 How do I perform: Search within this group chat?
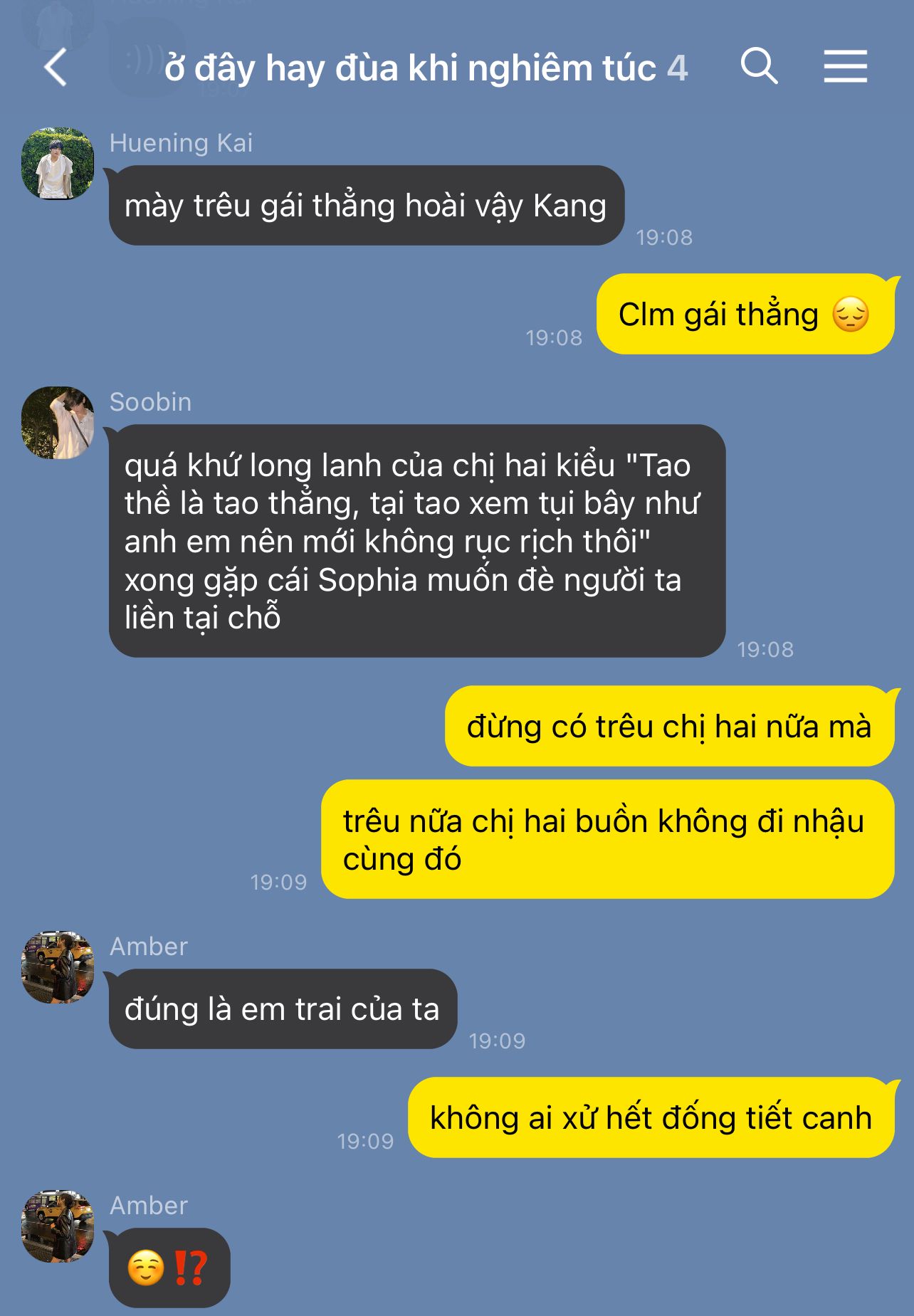click(x=759, y=66)
